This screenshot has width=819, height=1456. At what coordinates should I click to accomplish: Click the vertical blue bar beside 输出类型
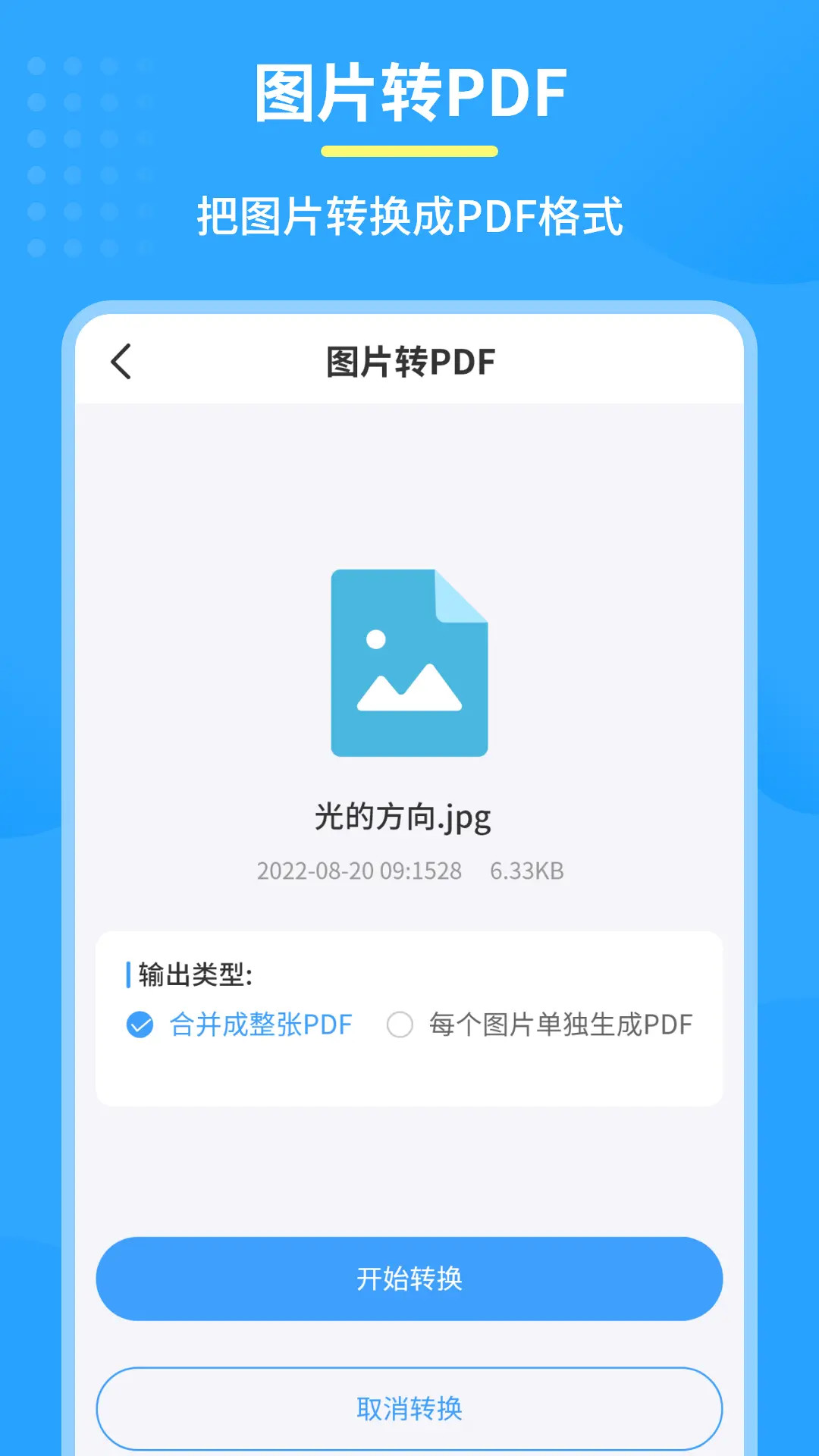[x=128, y=974]
